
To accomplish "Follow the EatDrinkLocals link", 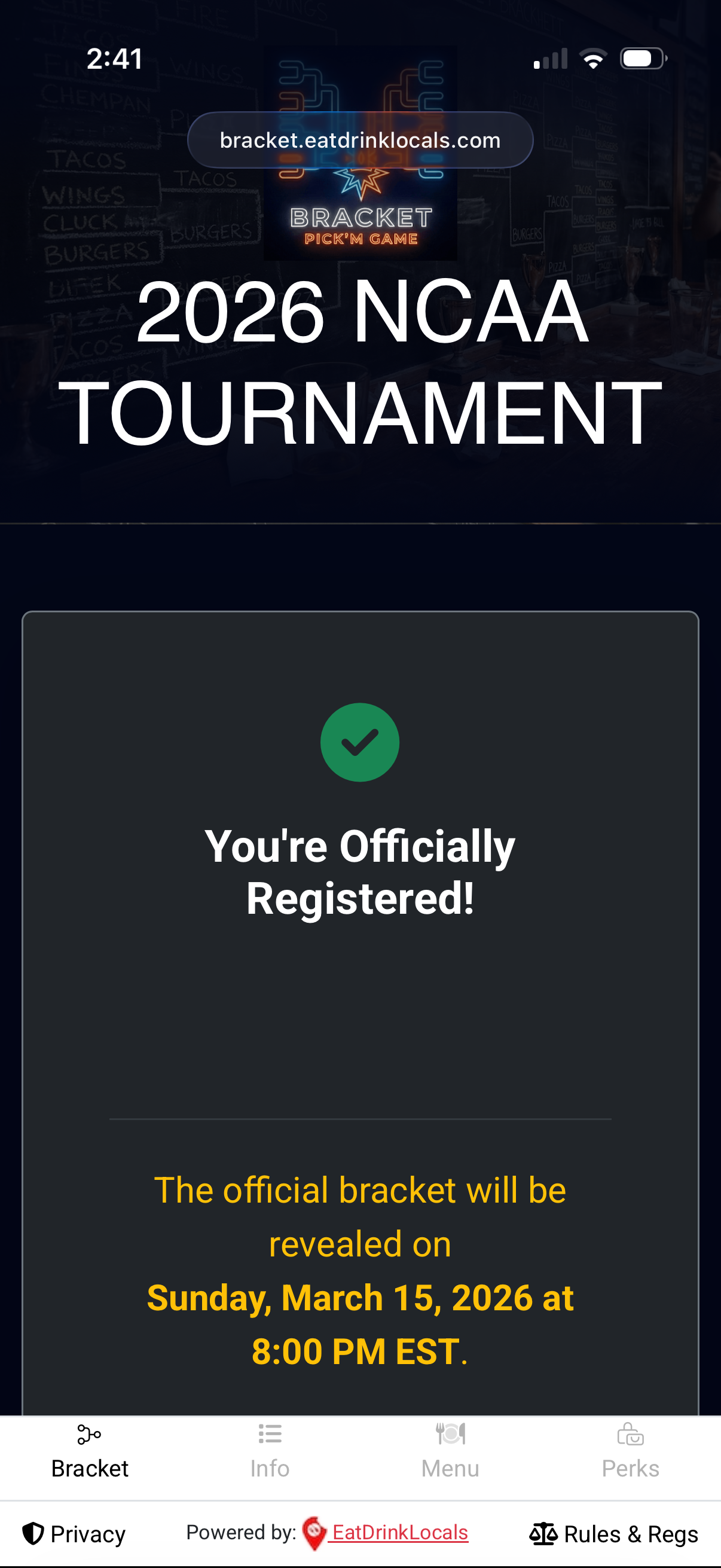I will (399, 1533).
